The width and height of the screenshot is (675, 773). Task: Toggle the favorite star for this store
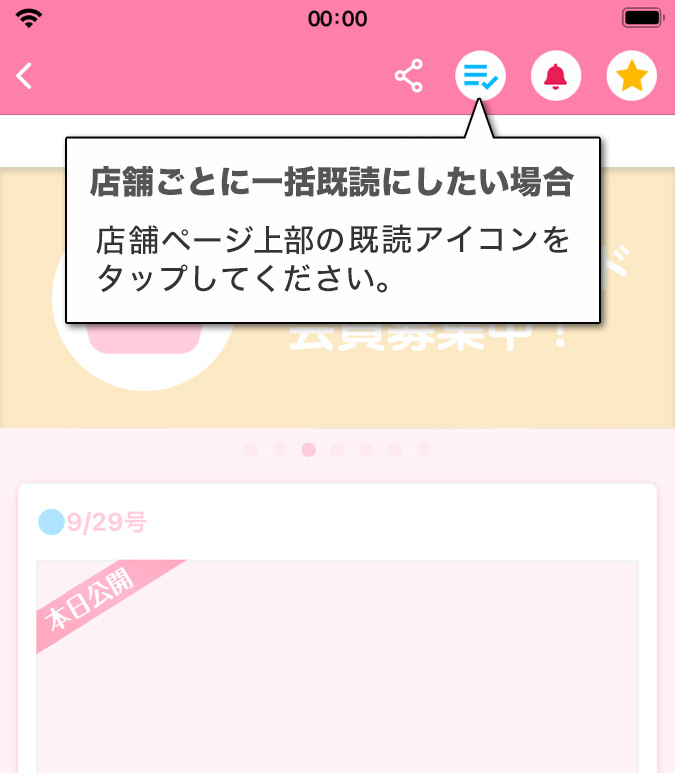pos(632,76)
